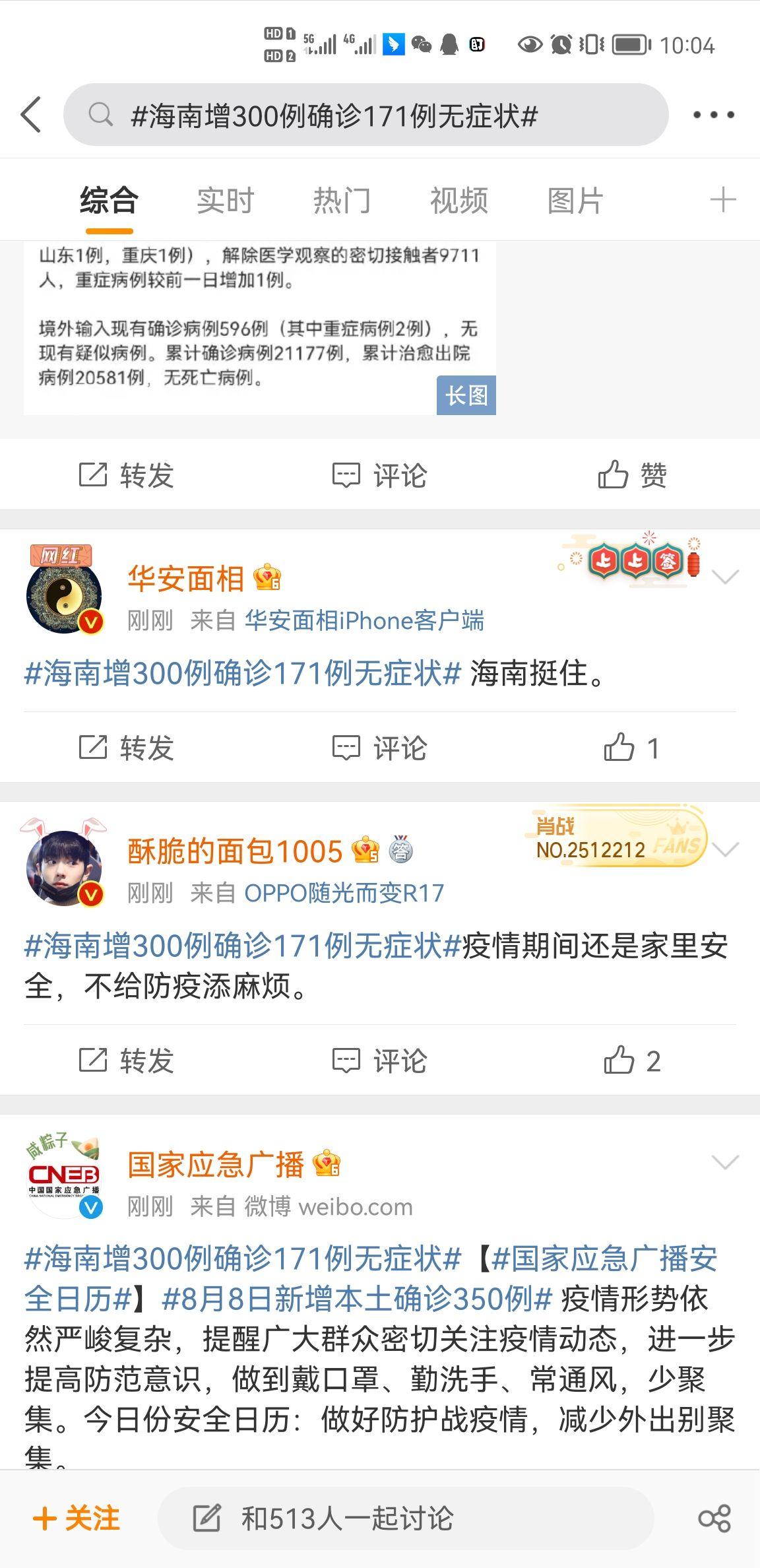The height and width of the screenshot is (1568, 760).
Task: Switch to the 实时 tab
Action: [226, 201]
